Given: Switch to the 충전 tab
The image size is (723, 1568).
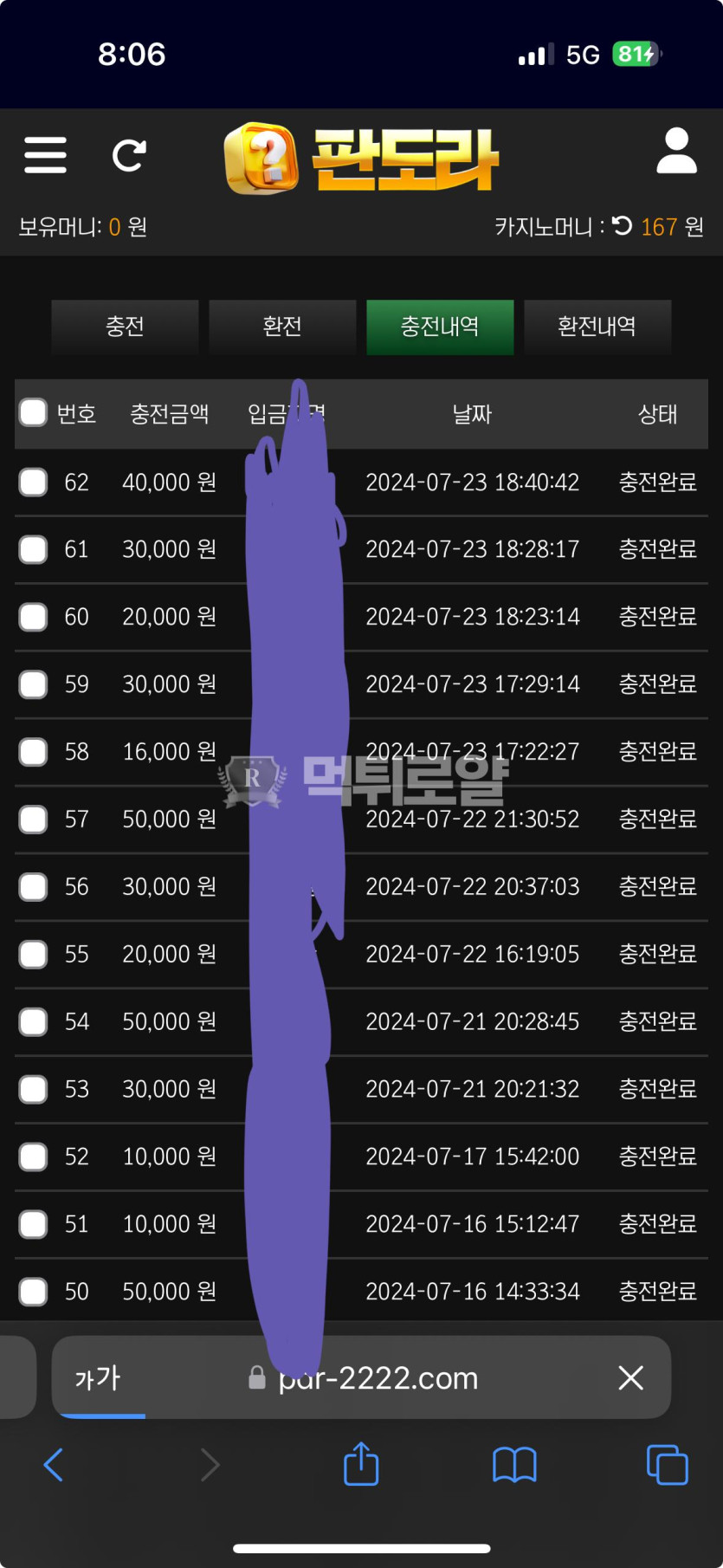Looking at the screenshot, I should [125, 327].
